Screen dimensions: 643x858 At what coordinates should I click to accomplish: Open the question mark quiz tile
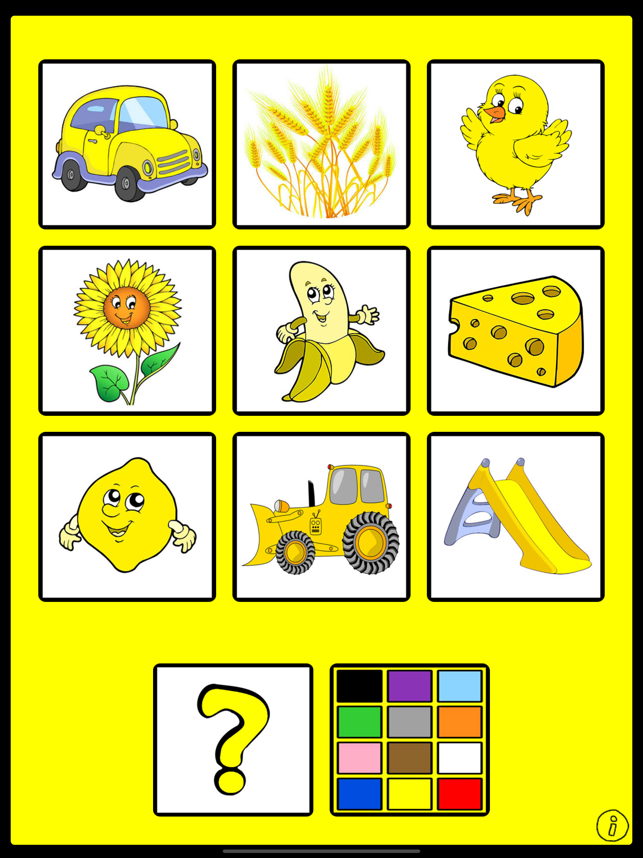pos(233,739)
